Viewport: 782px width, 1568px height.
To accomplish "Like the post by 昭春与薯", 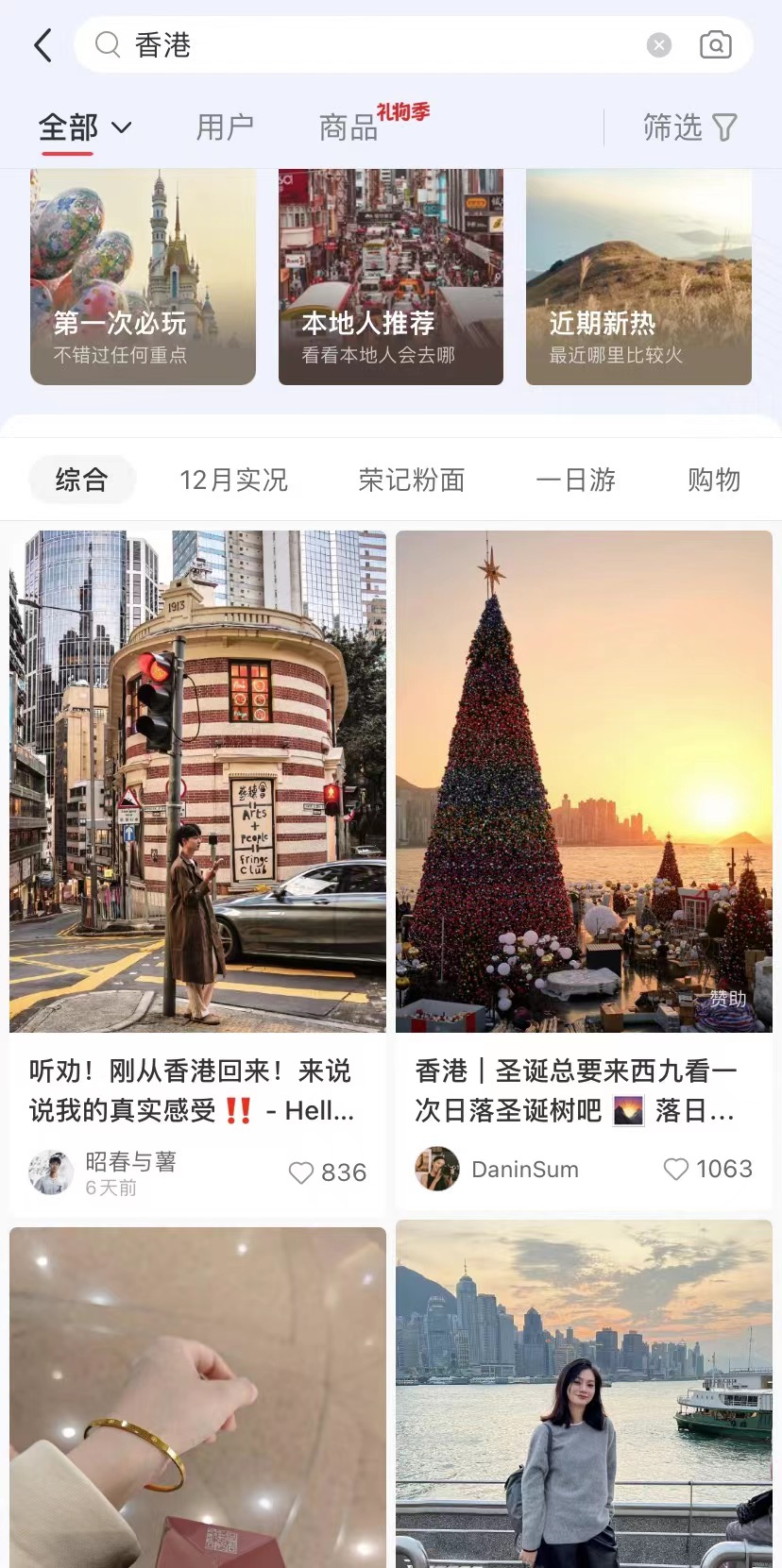I will (x=301, y=1172).
